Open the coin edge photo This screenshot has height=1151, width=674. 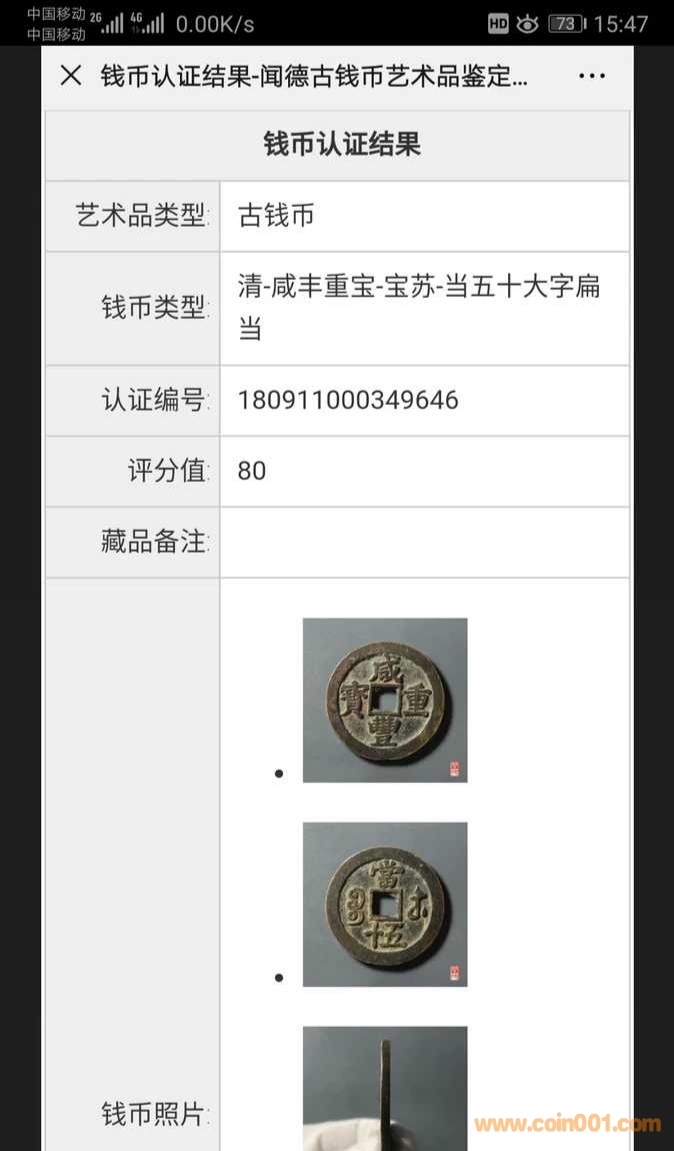(x=385, y=1088)
